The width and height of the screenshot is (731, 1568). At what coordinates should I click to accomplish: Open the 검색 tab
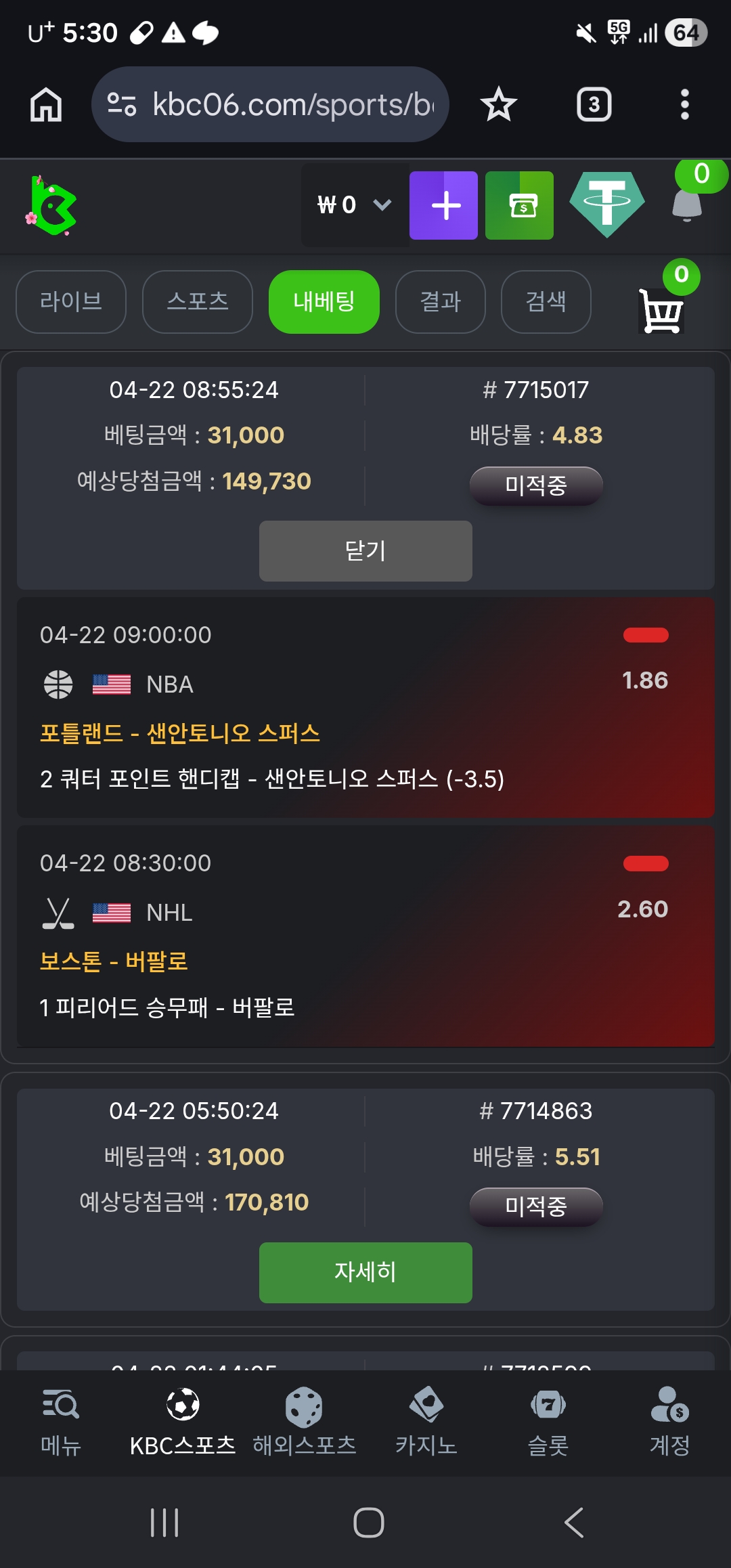click(546, 302)
